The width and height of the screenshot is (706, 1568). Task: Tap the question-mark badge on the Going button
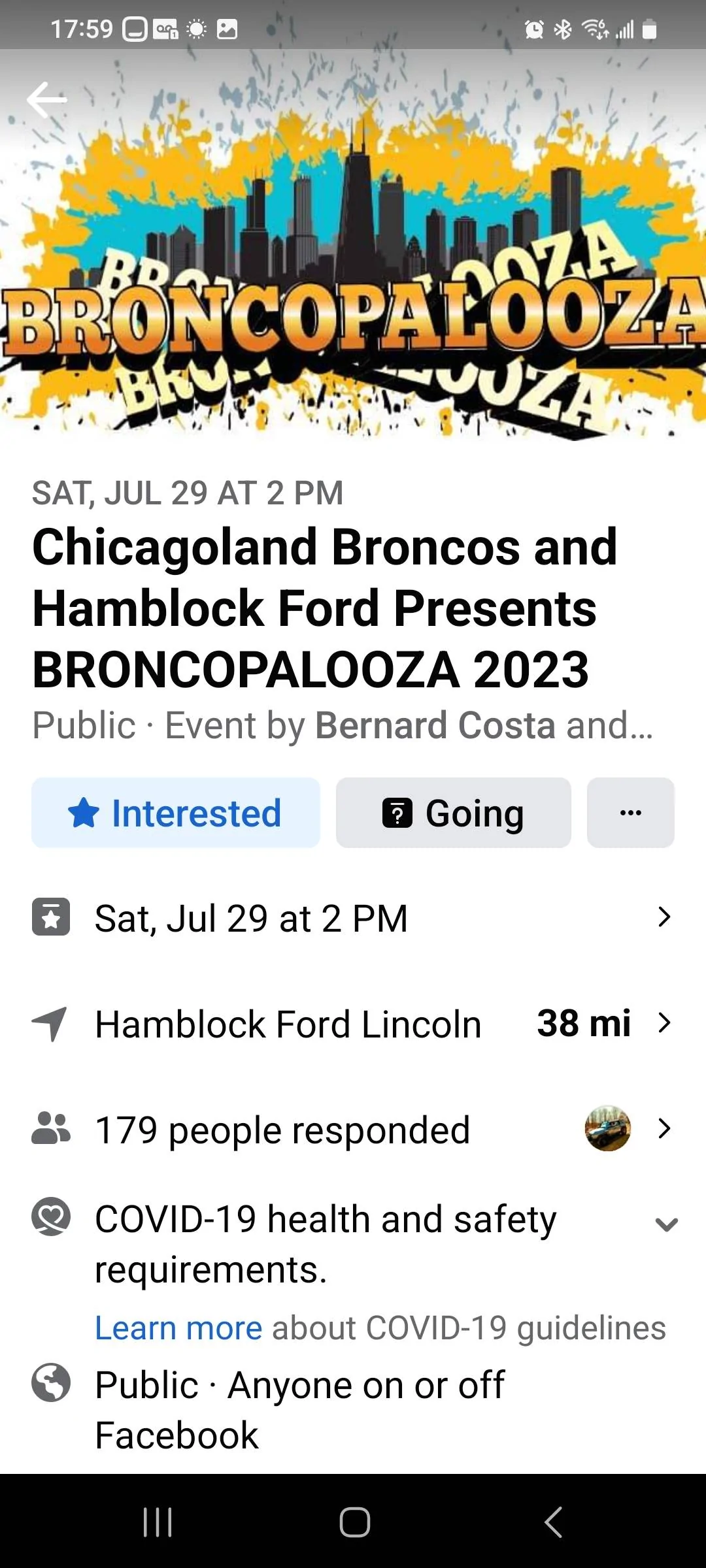tap(399, 812)
